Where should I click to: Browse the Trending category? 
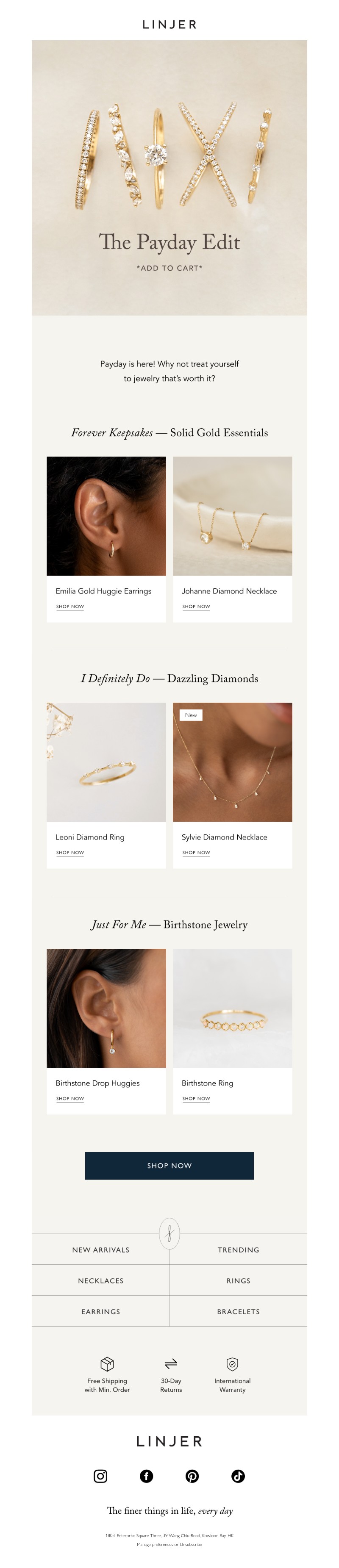coord(238,1249)
